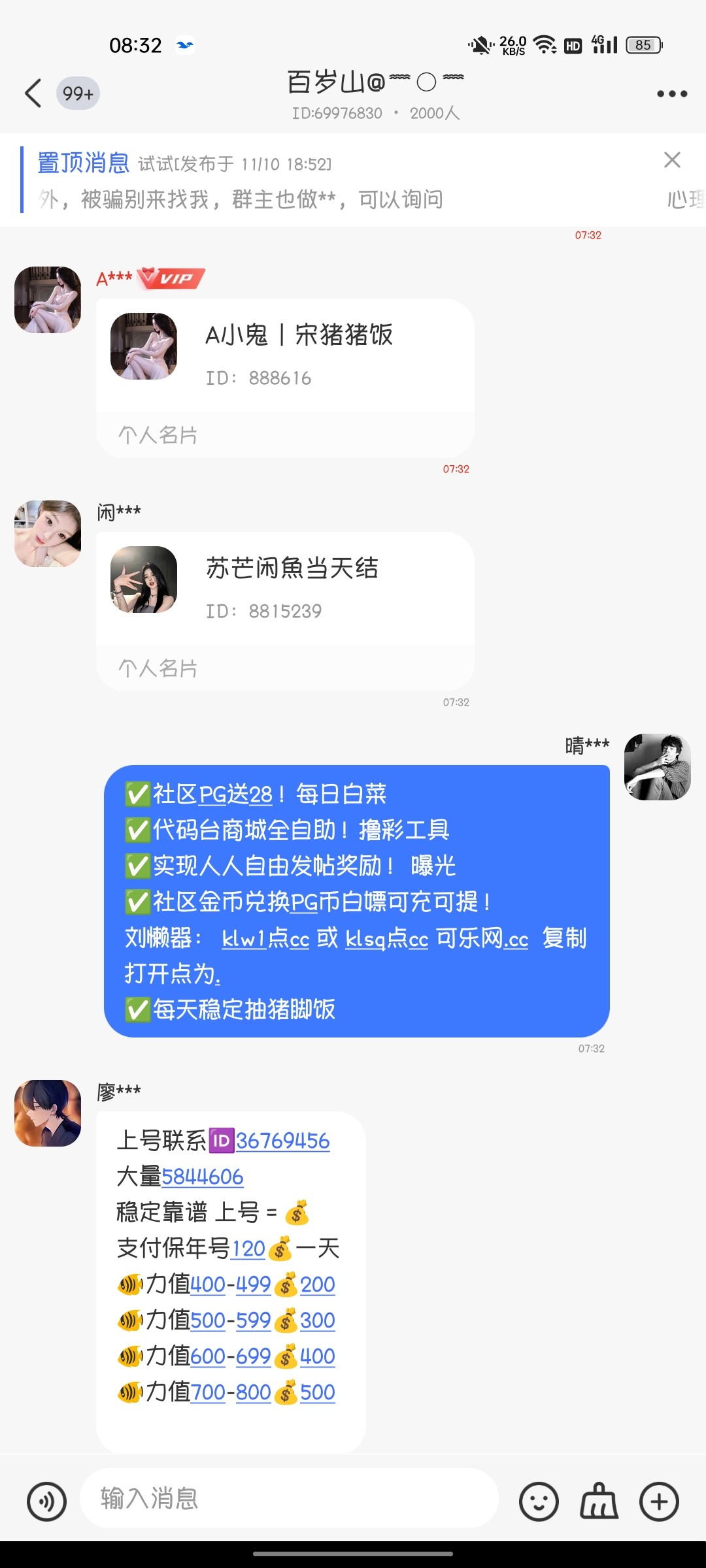This screenshot has height=1568, width=706.
Task: Tap the linked number 5844606
Action: click(202, 1177)
